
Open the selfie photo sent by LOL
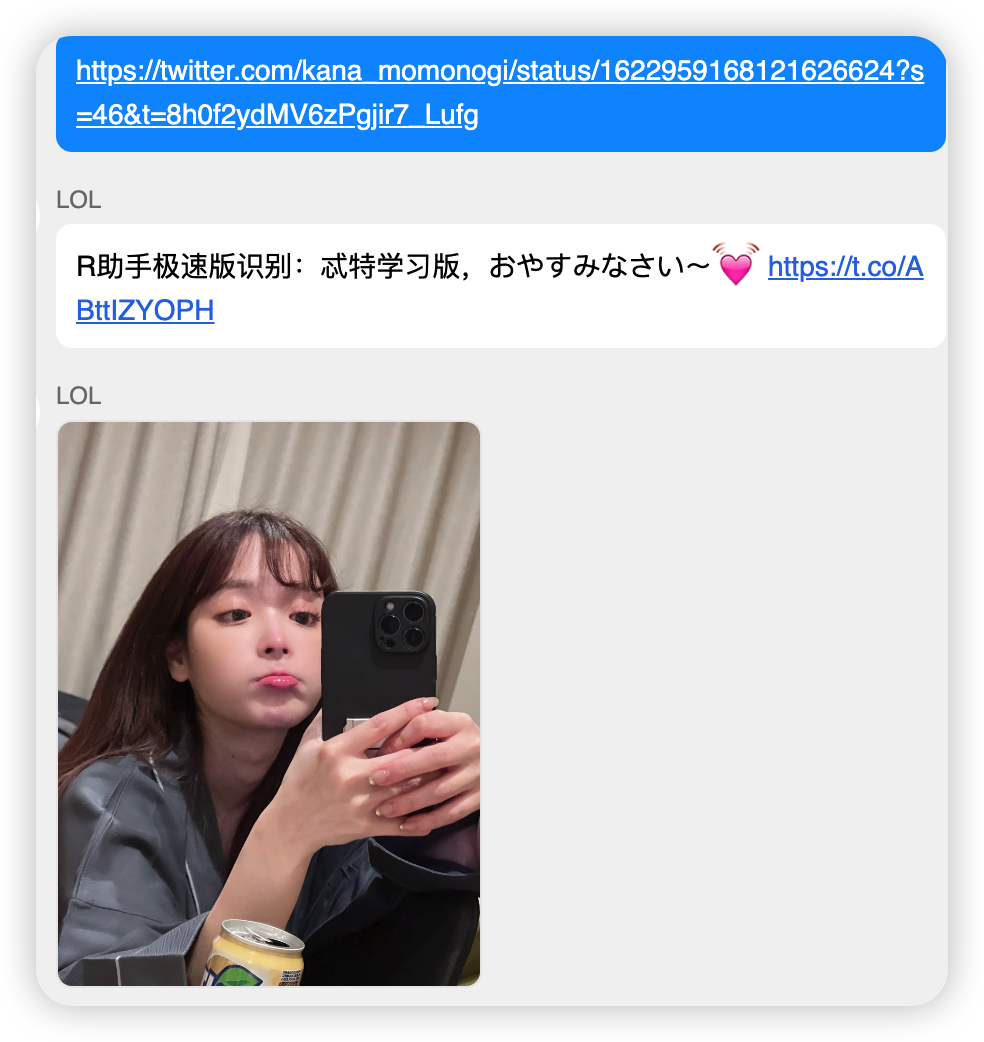click(269, 703)
